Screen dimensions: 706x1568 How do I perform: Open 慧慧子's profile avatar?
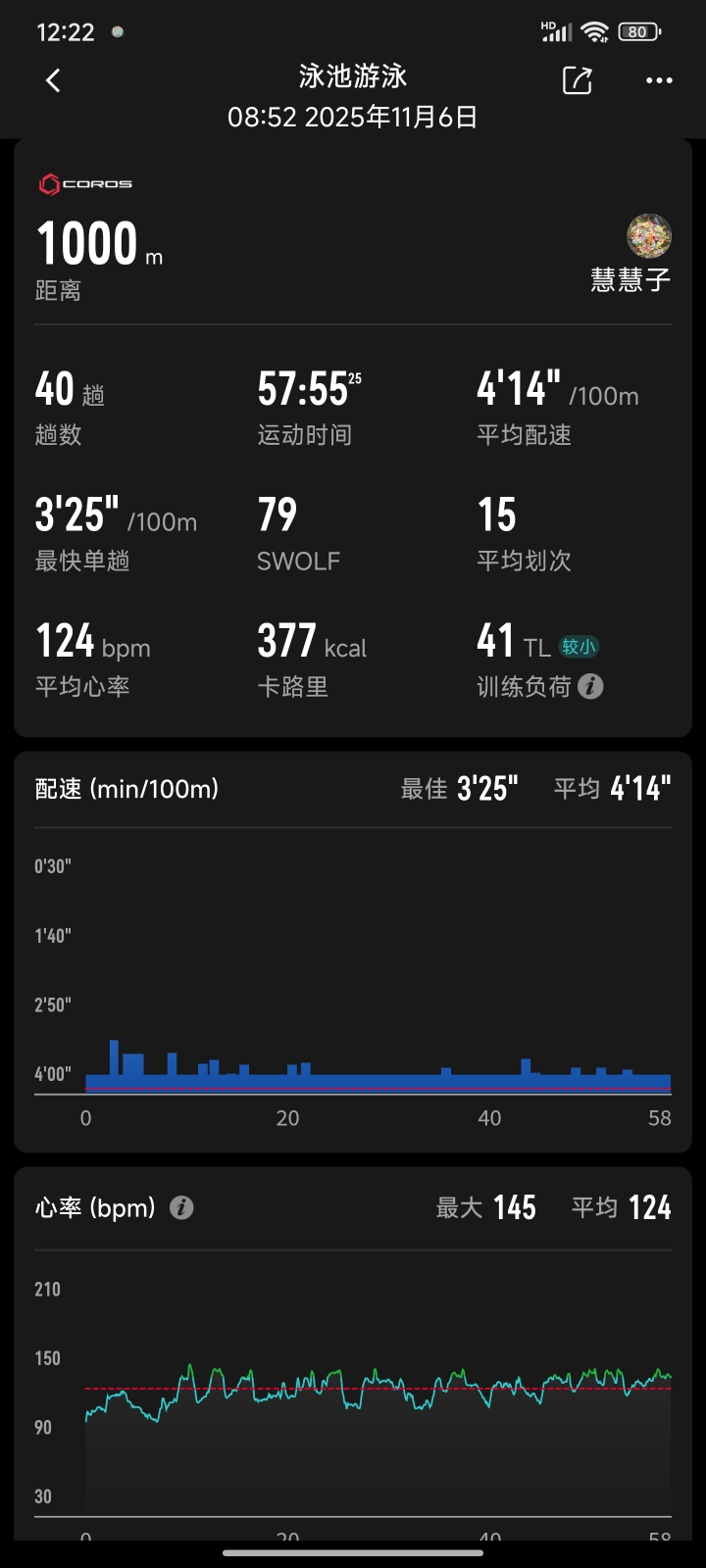[649, 236]
